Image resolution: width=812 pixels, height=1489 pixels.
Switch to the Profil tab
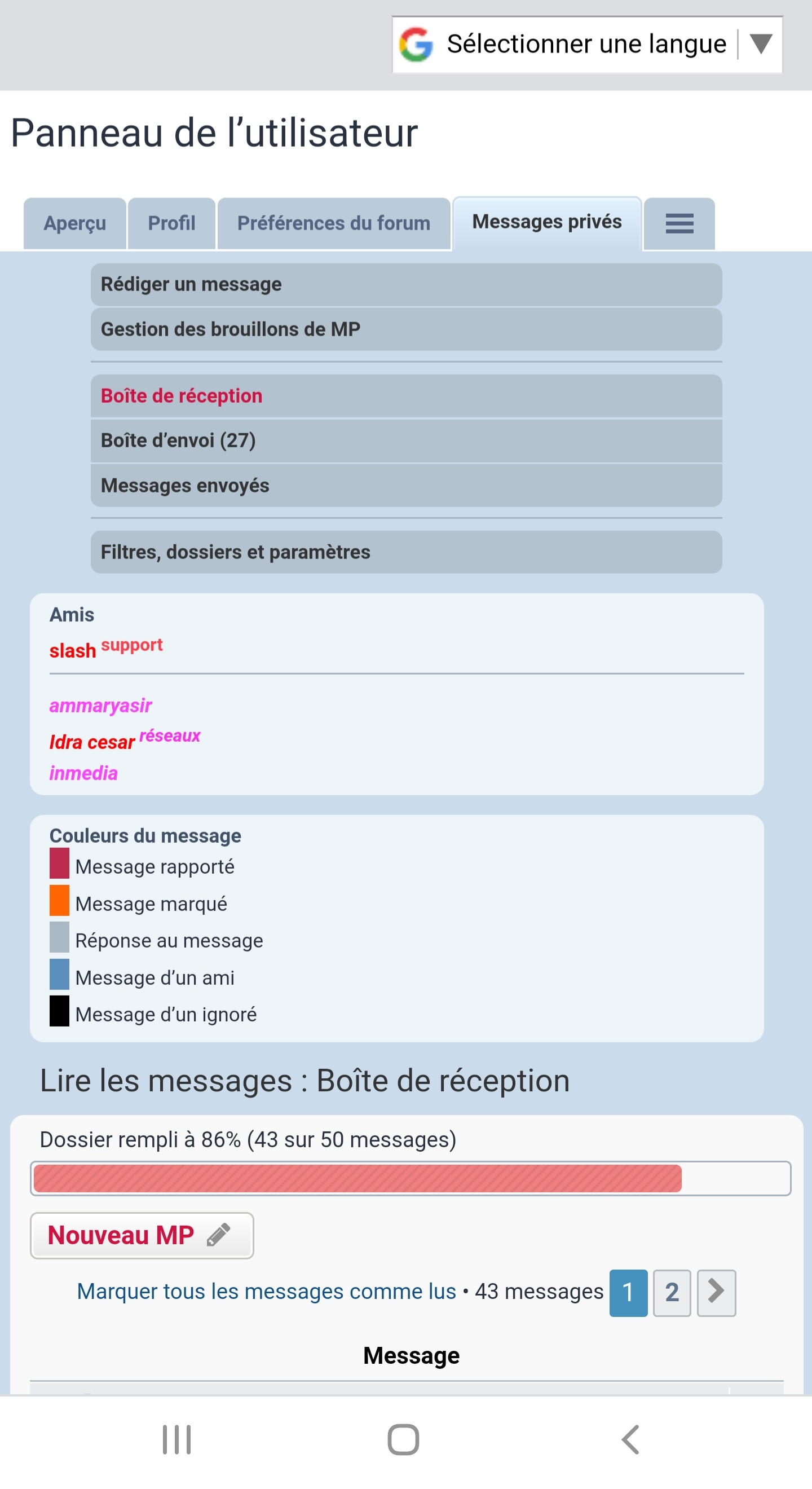point(171,223)
